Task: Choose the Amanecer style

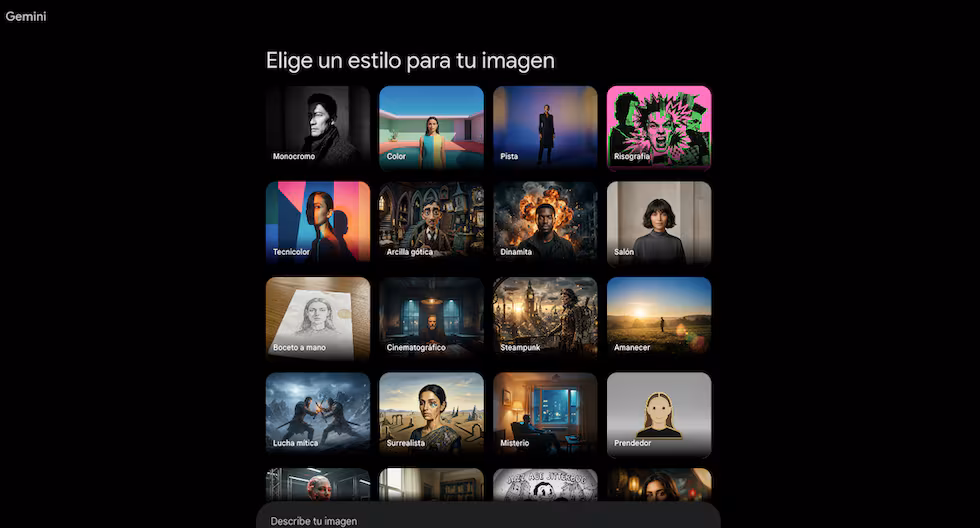Action: pyautogui.click(x=659, y=318)
